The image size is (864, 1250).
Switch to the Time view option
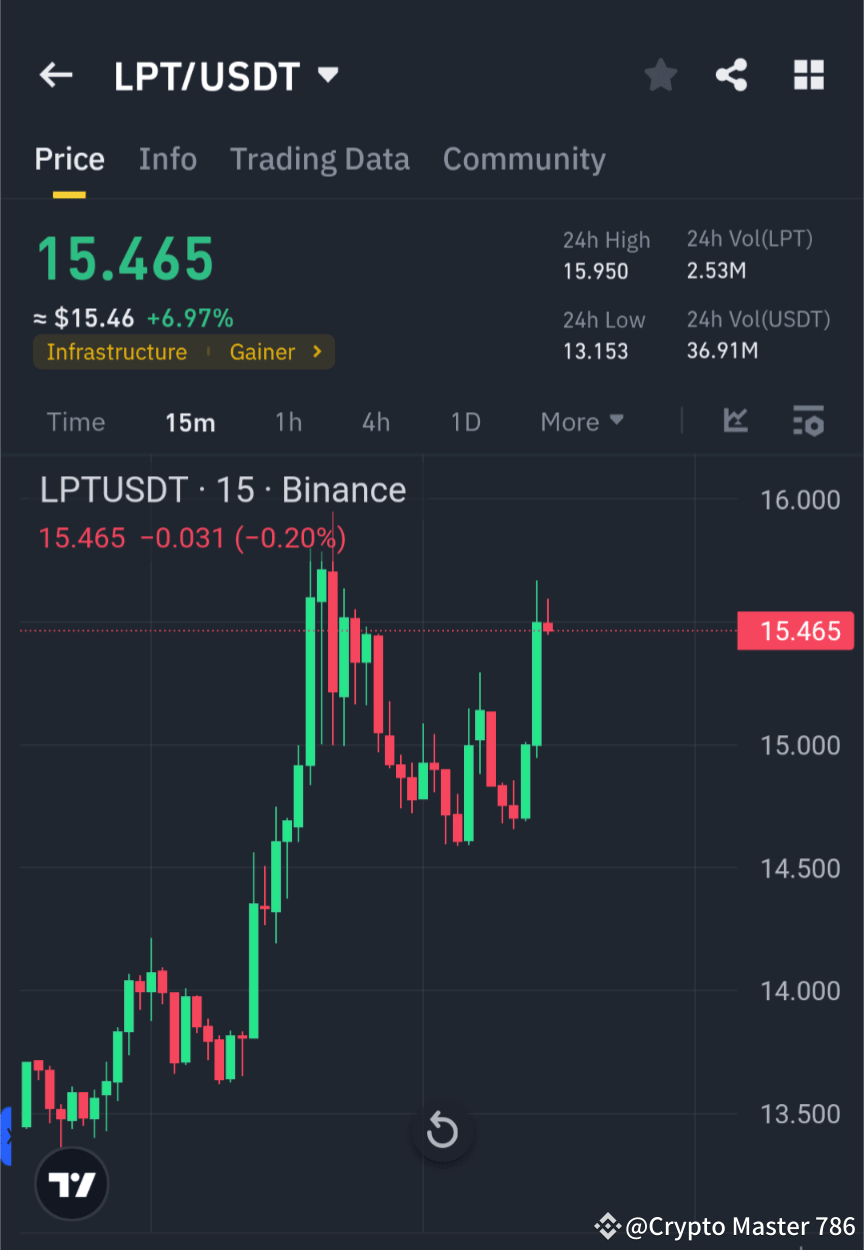76,421
